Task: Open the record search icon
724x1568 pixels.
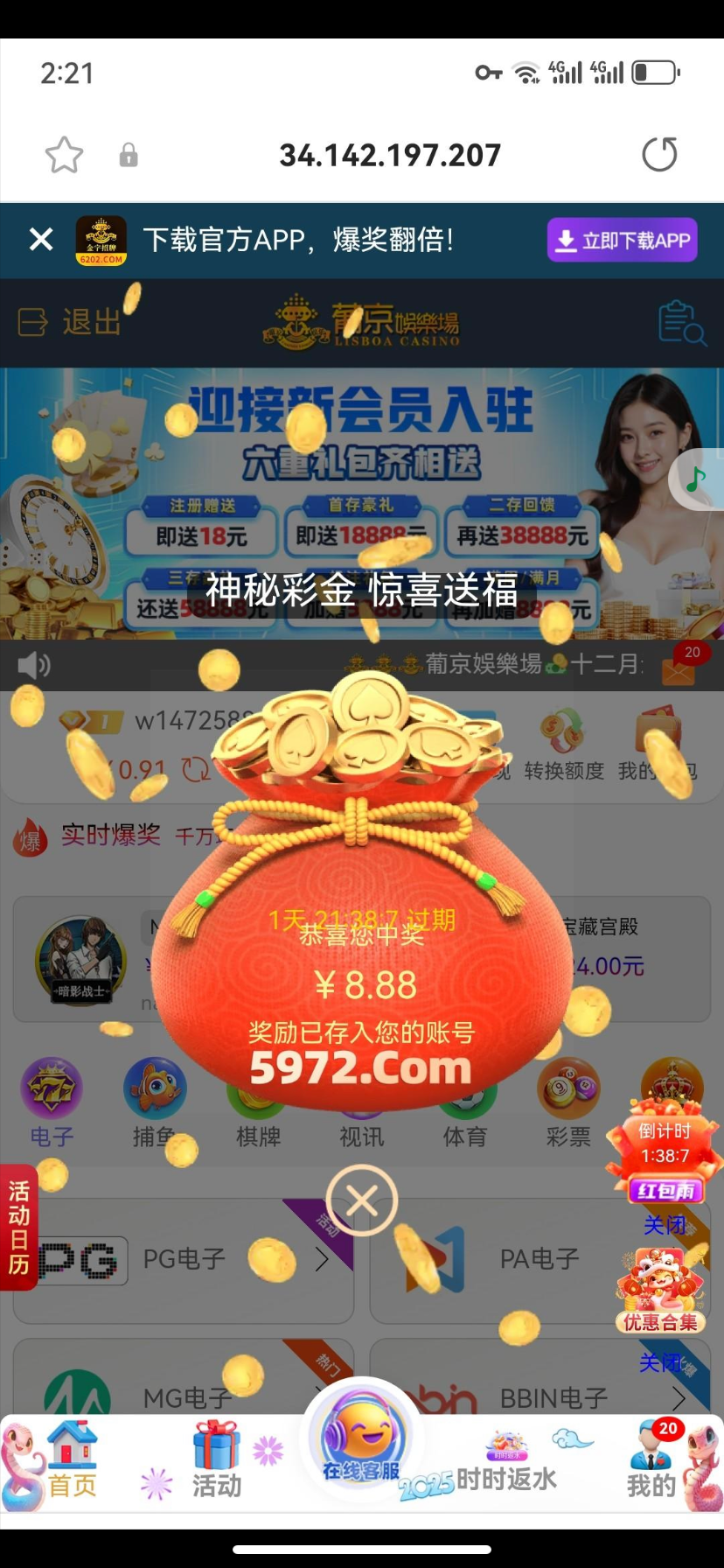Action: tap(681, 322)
